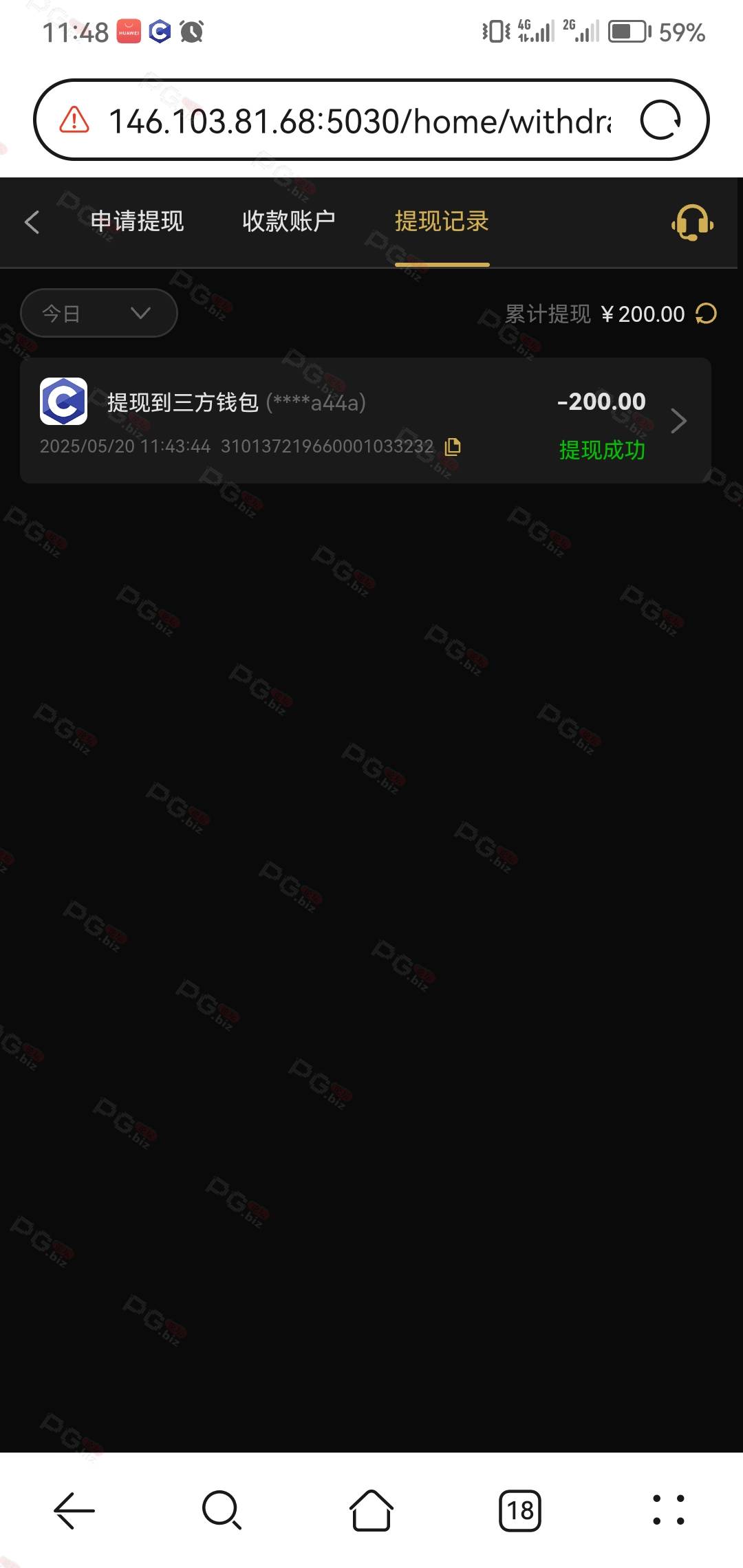This screenshot has height=1568, width=743.
Task: Switch to the 申请提现 tab
Action: click(137, 221)
